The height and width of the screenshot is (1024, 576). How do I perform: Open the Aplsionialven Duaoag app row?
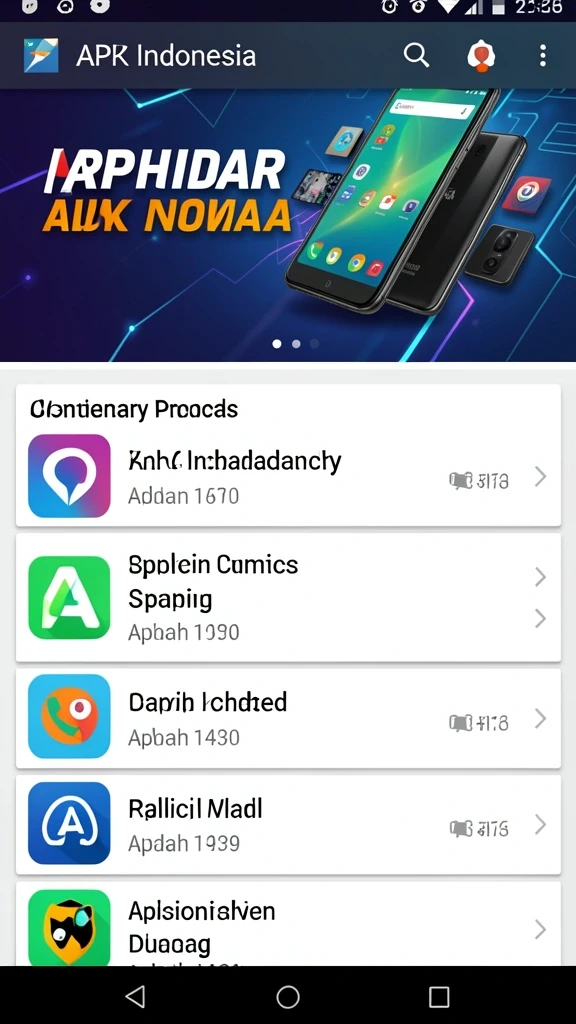click(x=288, y=923)
